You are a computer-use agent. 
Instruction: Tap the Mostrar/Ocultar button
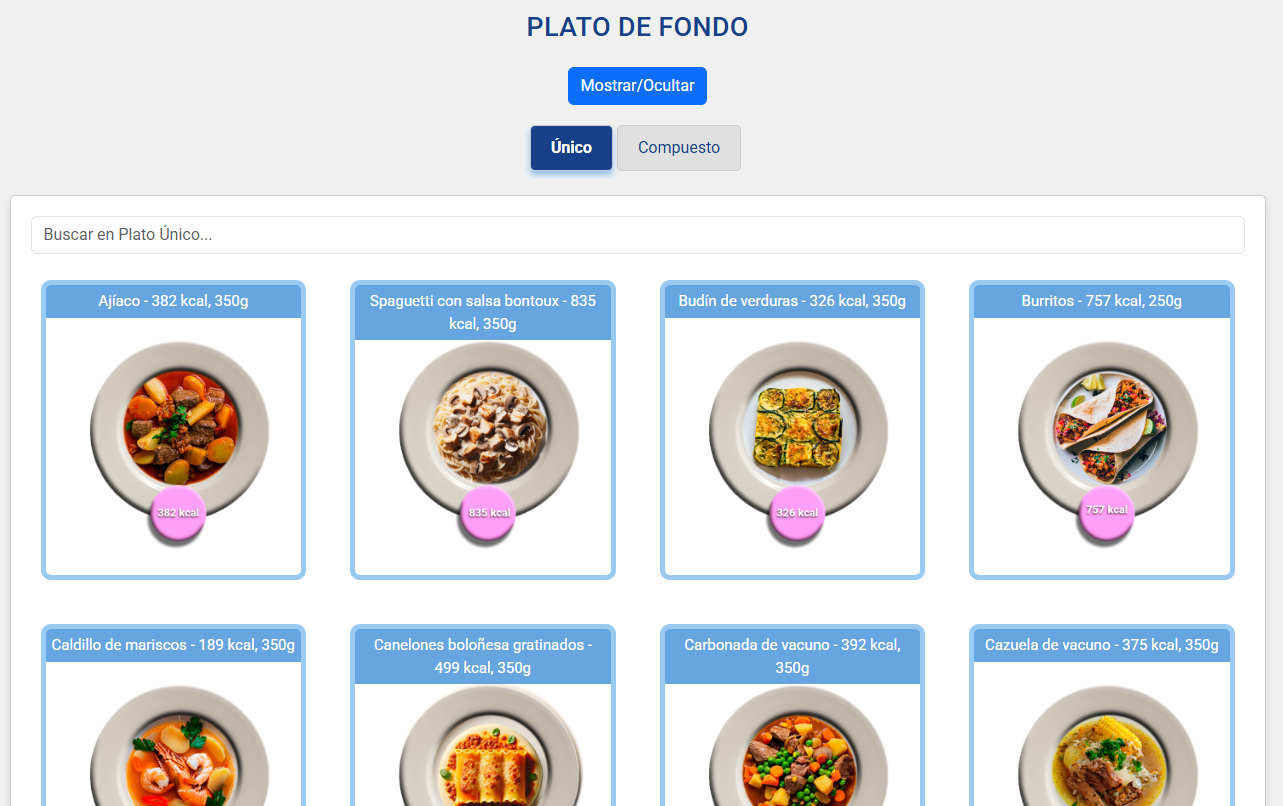637,86
